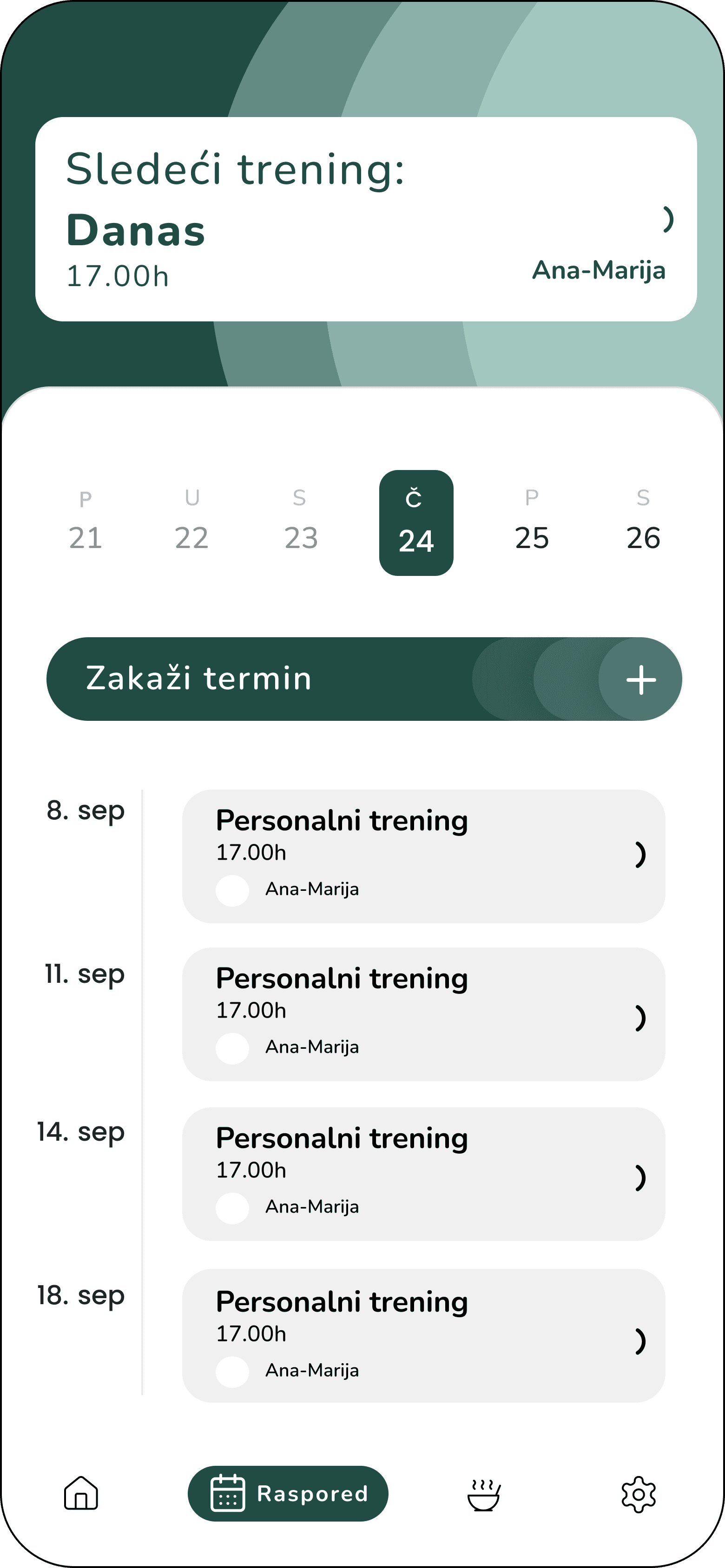Open the settings gear tab
This screenshot has height=1568, width=725.
(x=638, y=1494)
